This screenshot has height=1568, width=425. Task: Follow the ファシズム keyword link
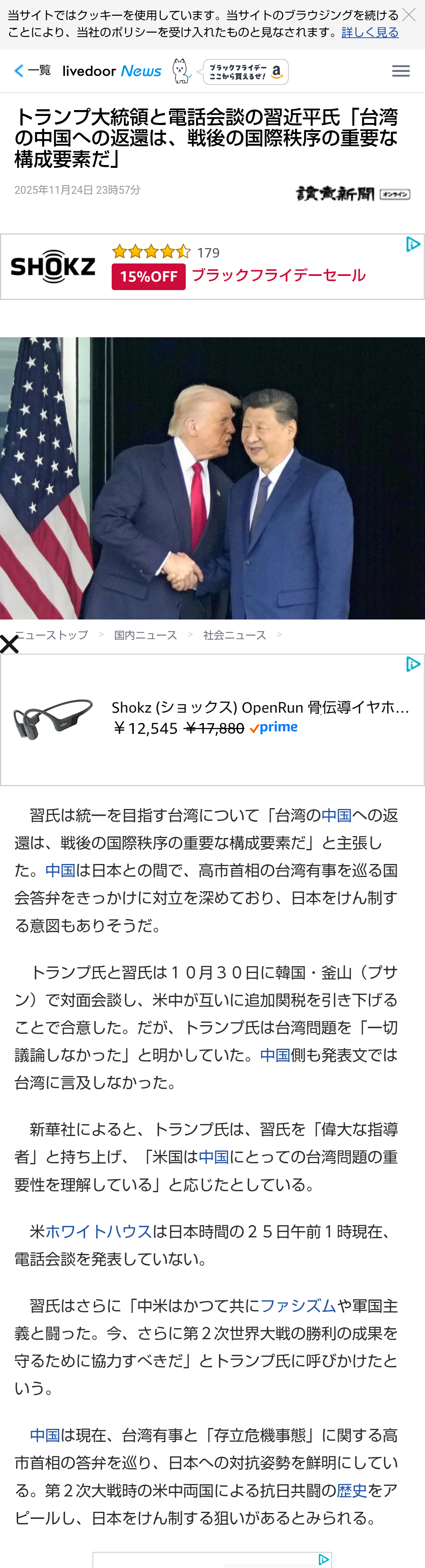coord(297,1306)
